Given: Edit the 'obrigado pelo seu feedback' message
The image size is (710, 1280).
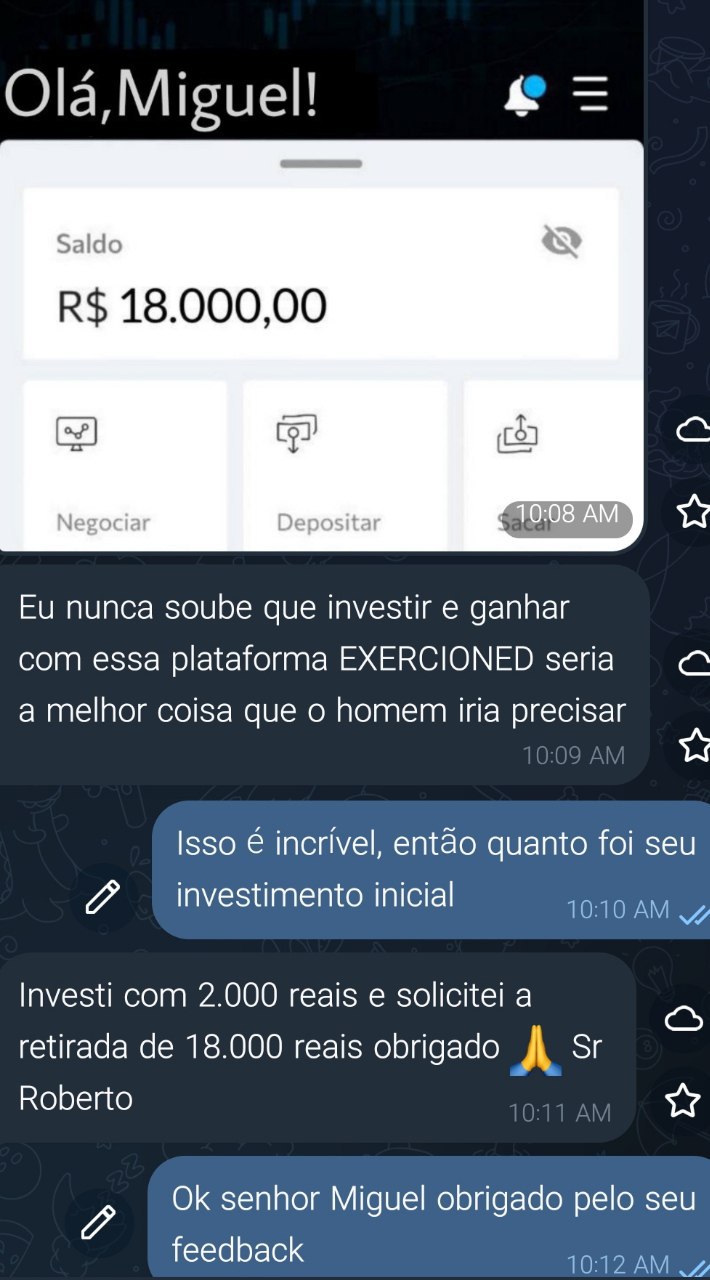Looking at the screenshot, I should click(x=99, y=1222).
